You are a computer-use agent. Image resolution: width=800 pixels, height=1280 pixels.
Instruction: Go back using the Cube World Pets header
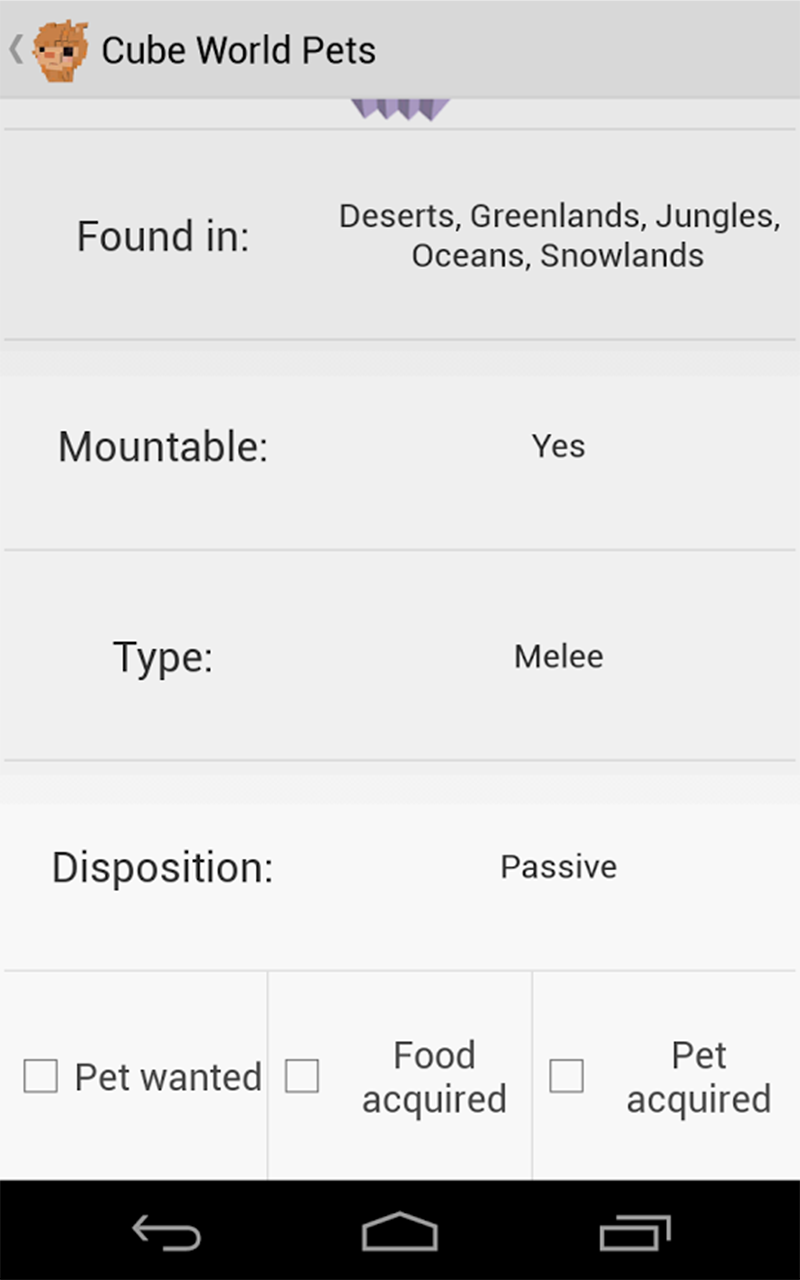click(45, 50)
